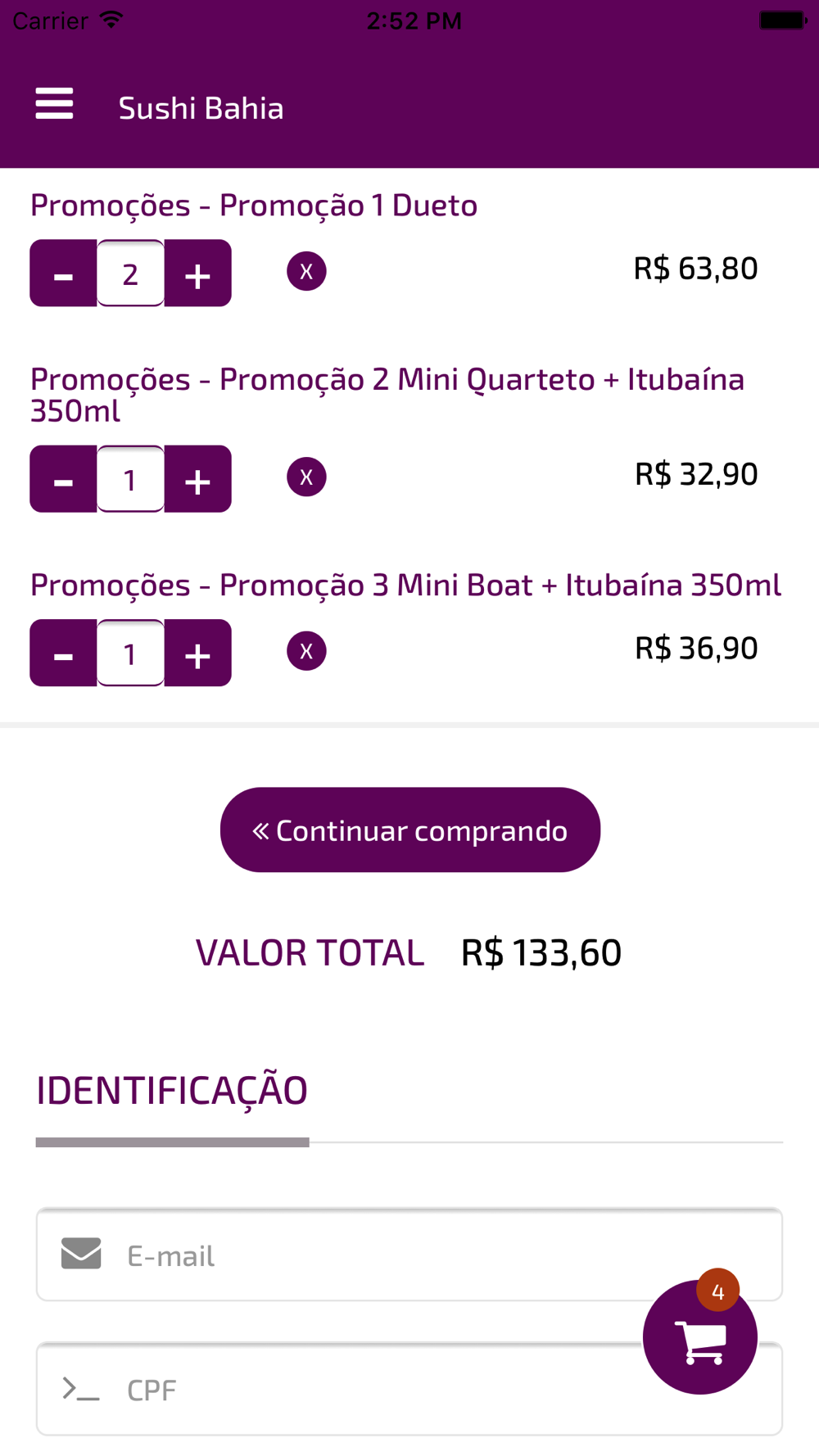
Task: Open the hamburger drawer menu
Action: 54,104
